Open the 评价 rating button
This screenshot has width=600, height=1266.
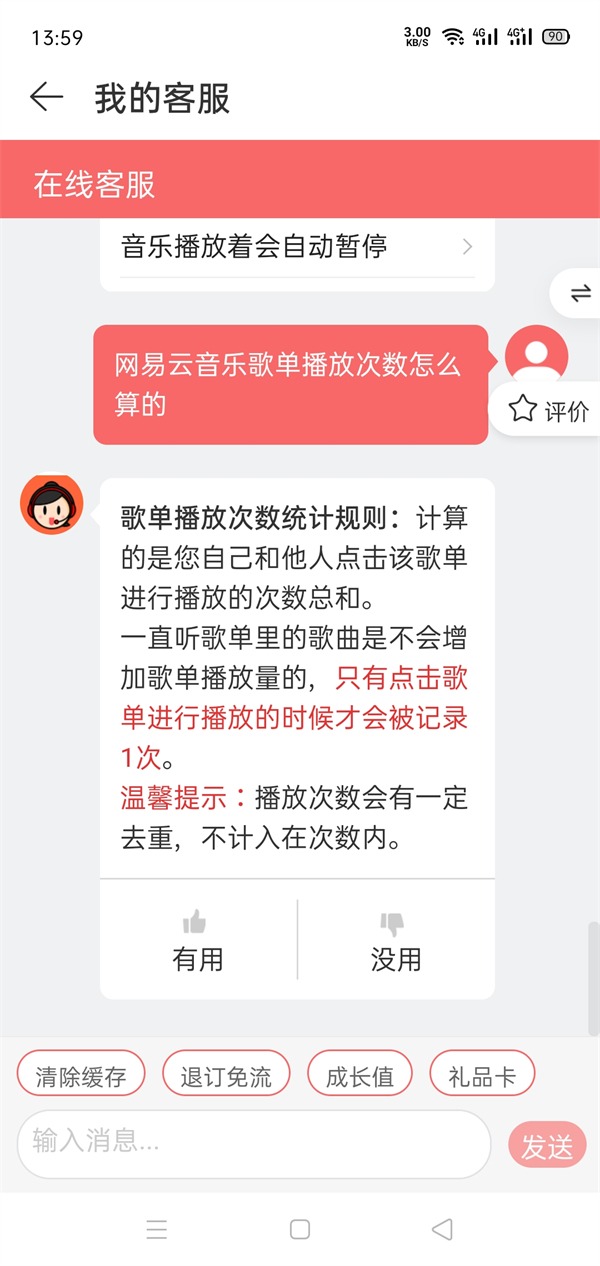click(x=549, y=410)
